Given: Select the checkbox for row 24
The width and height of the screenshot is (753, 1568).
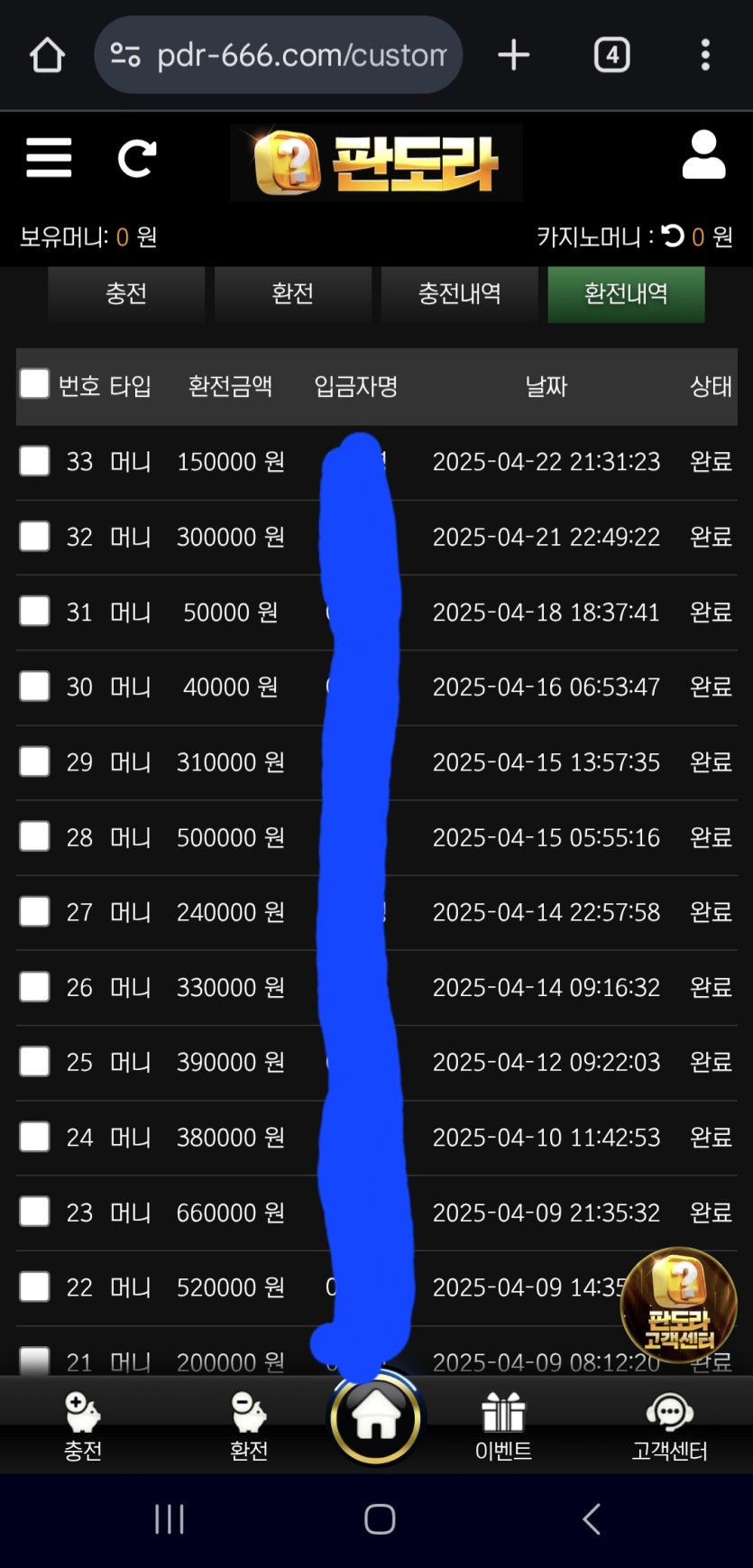Looking at the screenshot, I should pyautogui.click(x=34, y=1137).
